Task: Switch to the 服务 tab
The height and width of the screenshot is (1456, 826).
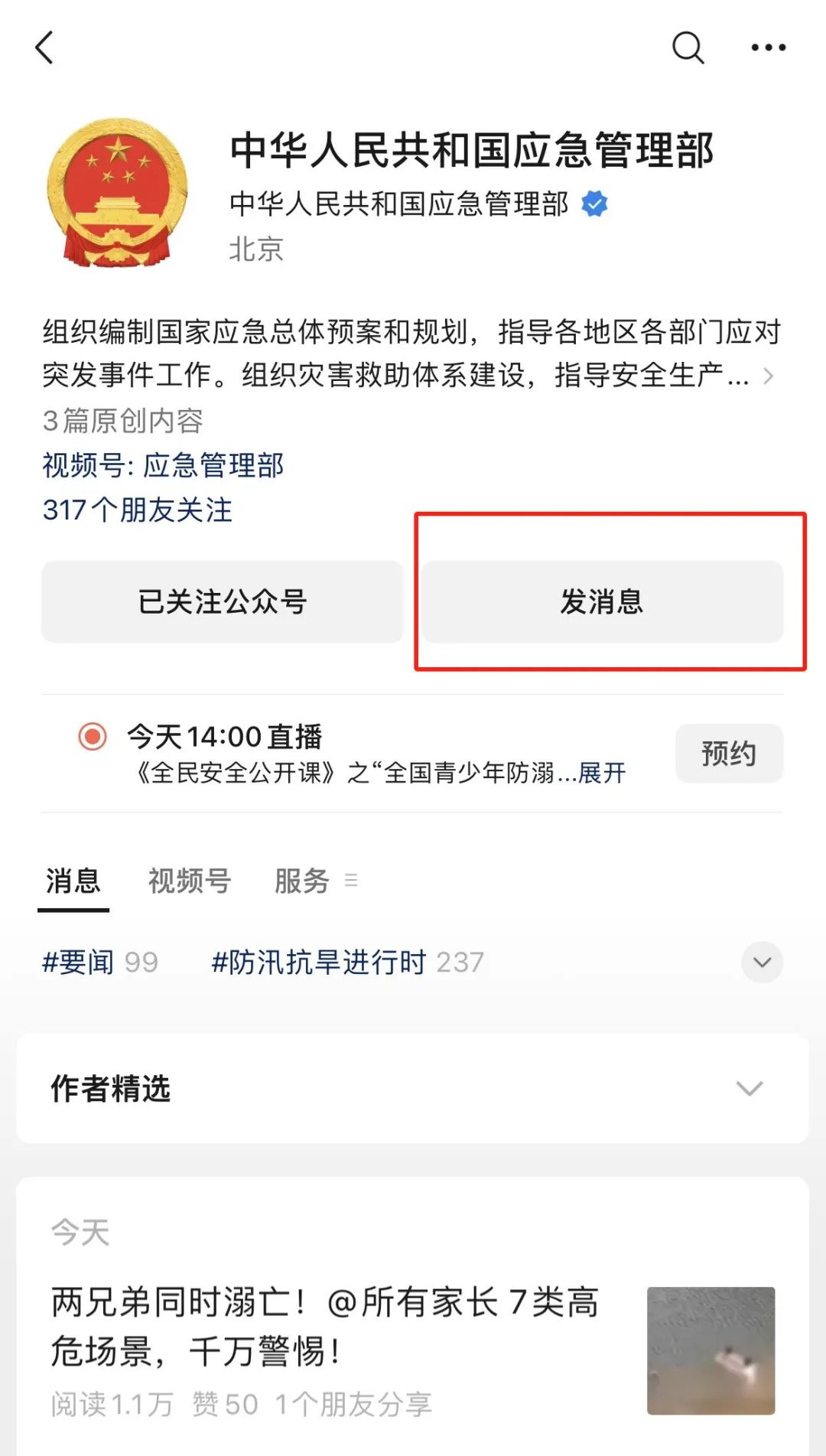Action: [x=302, y=881]
